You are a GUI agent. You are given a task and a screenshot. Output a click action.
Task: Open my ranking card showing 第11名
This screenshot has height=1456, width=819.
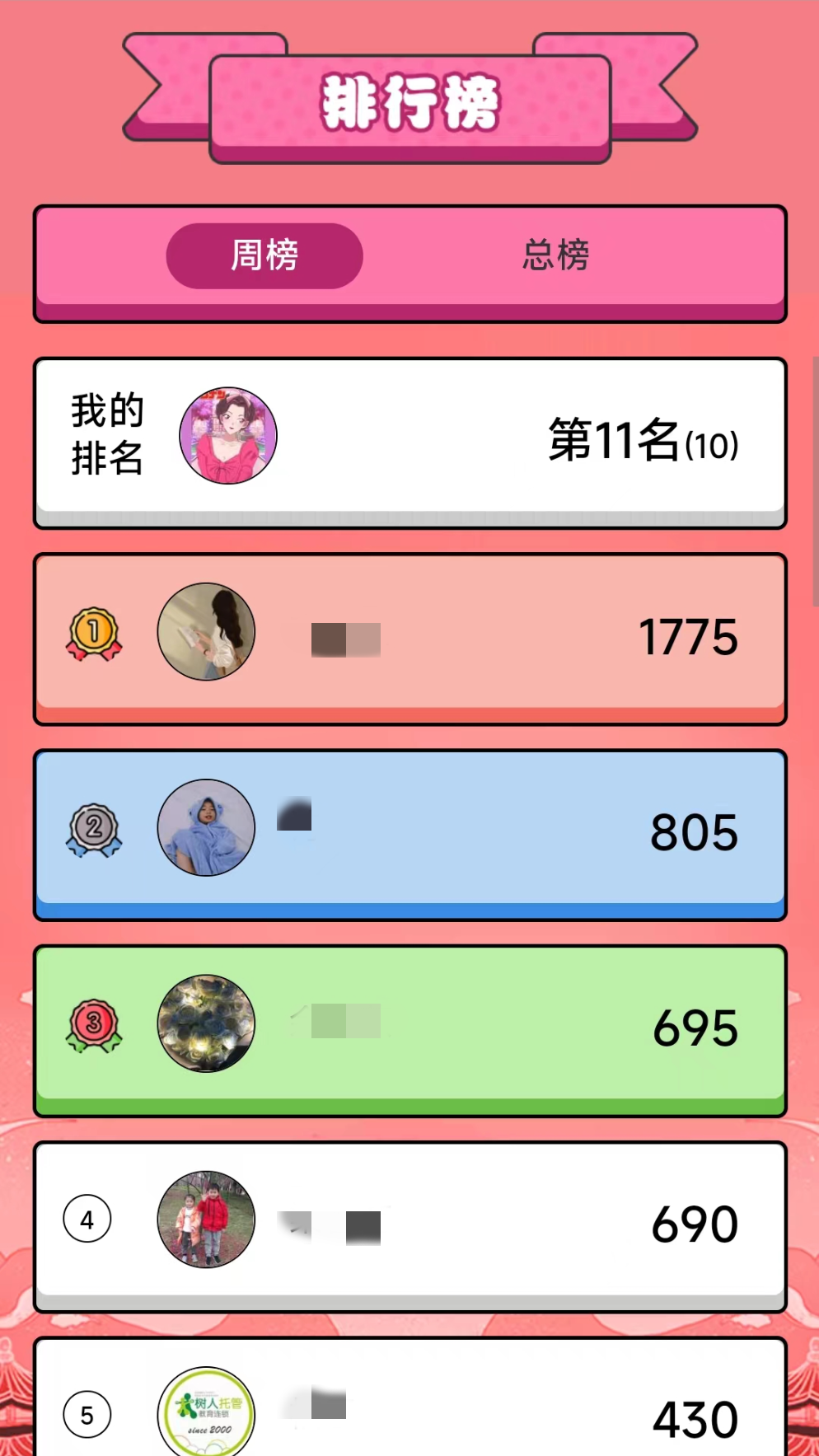pos(409,439)
